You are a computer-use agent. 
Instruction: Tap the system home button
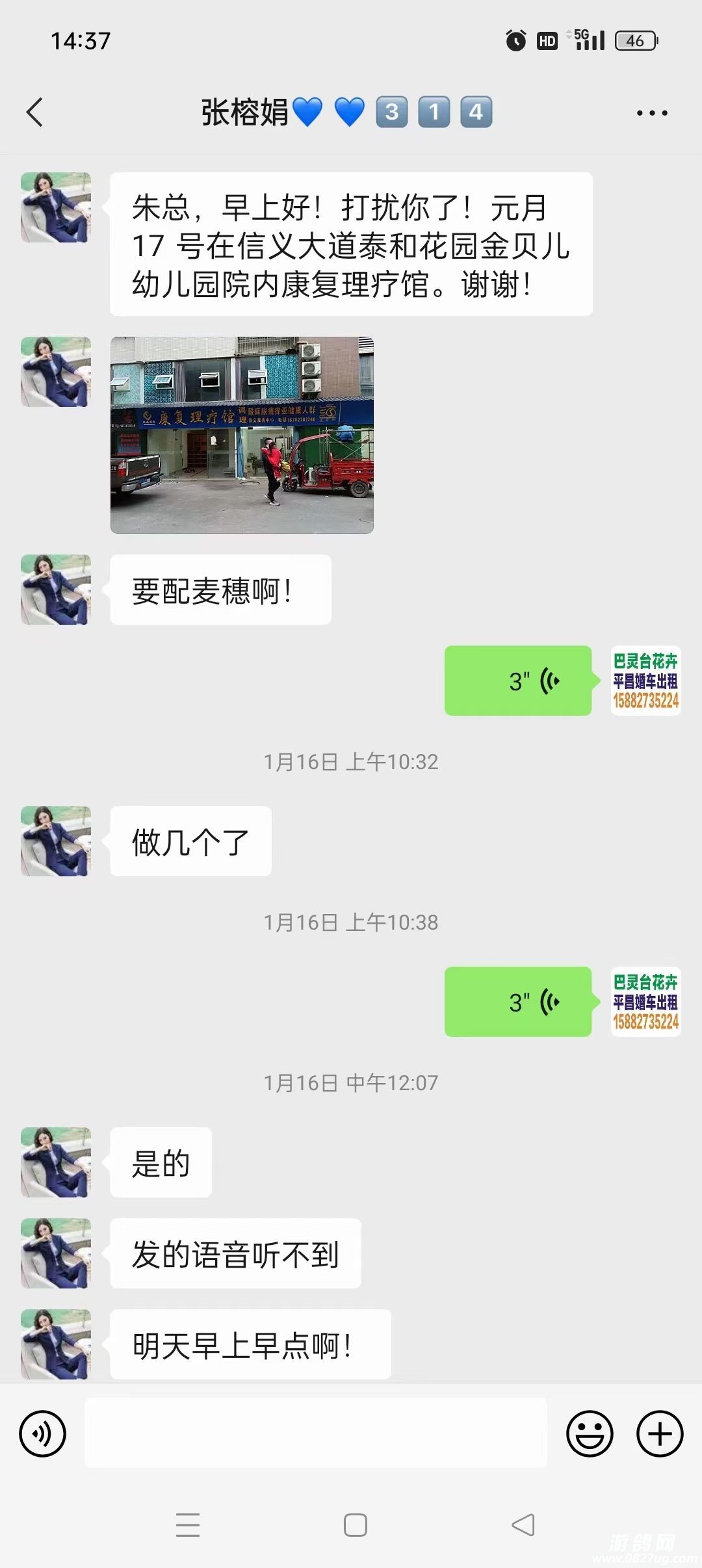356,1525
